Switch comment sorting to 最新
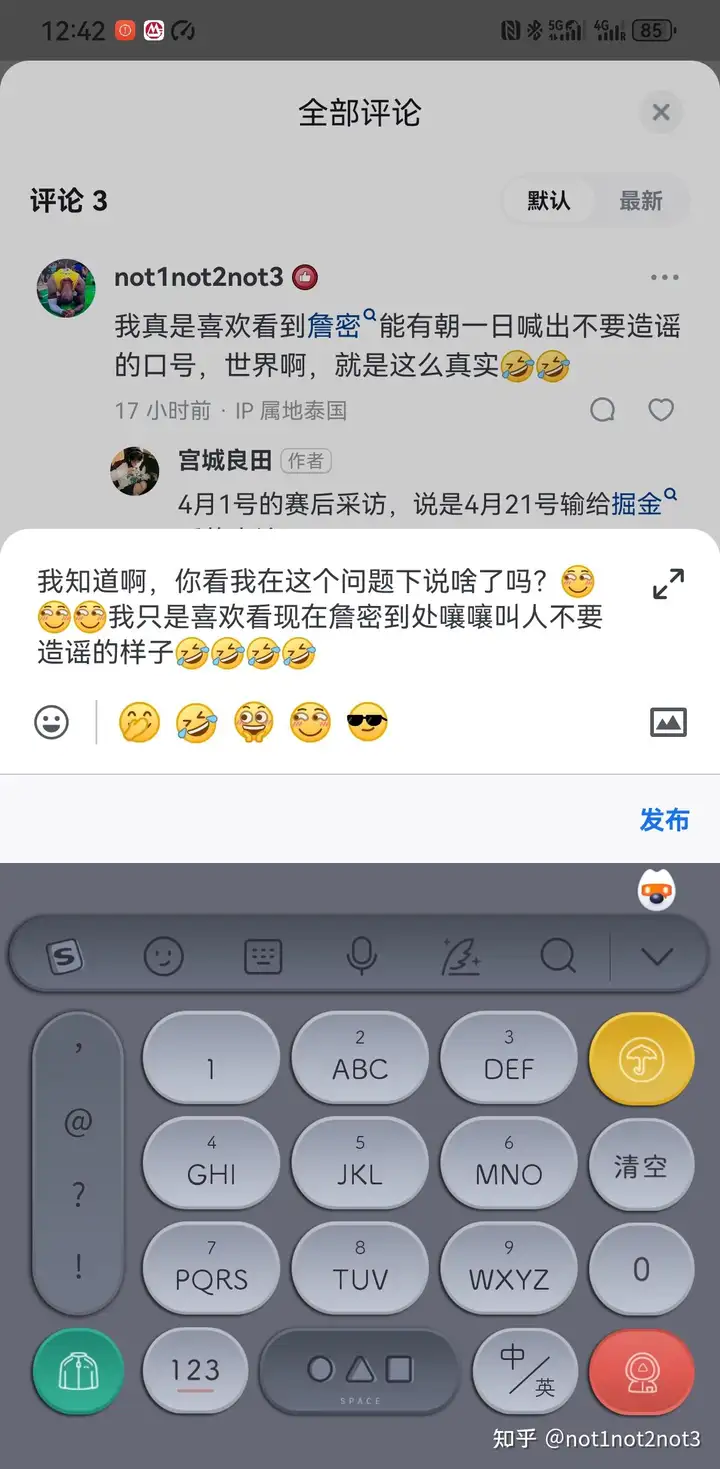 click(640, 201)
